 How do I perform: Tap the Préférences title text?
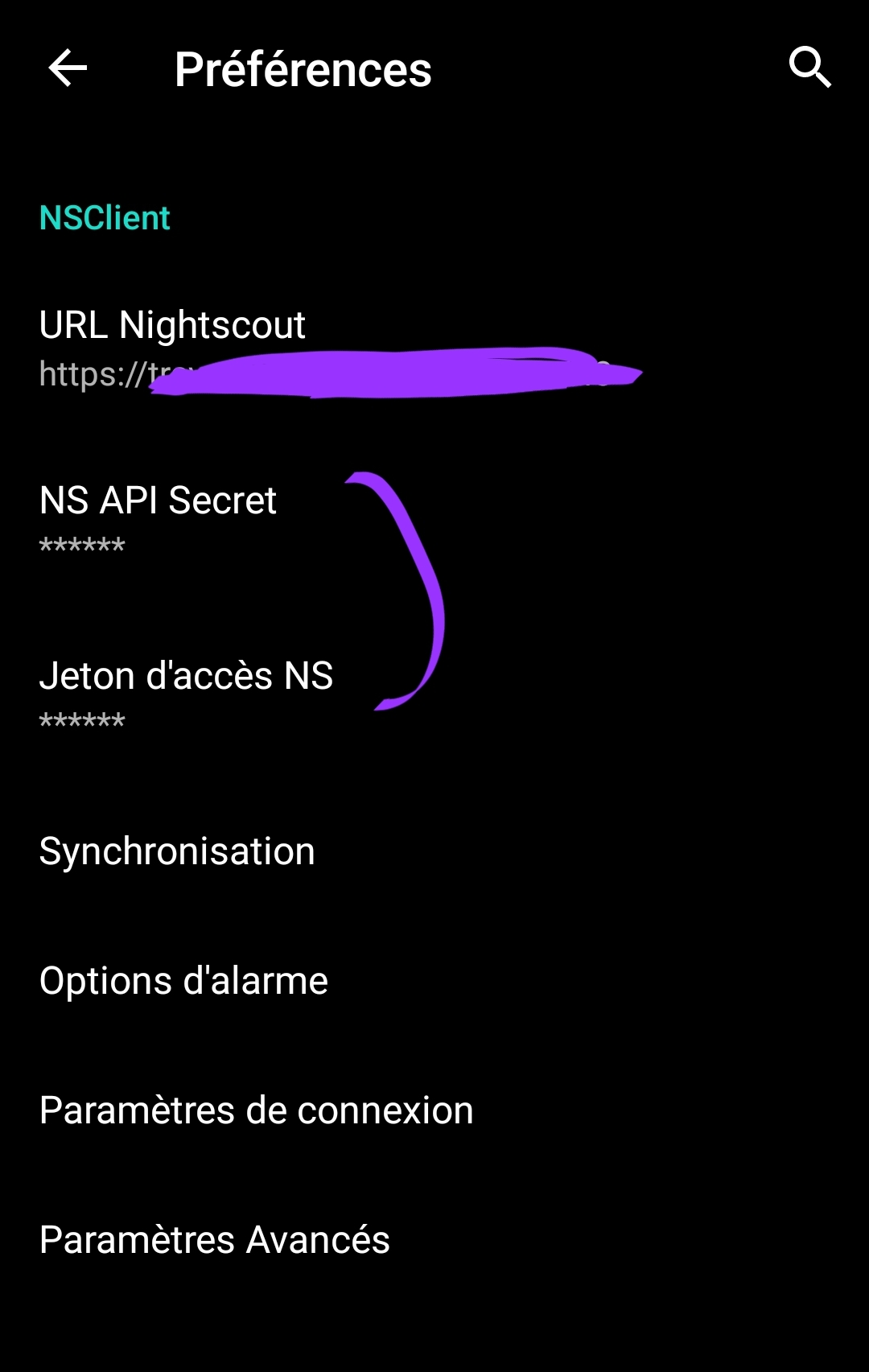pos(303,68)
